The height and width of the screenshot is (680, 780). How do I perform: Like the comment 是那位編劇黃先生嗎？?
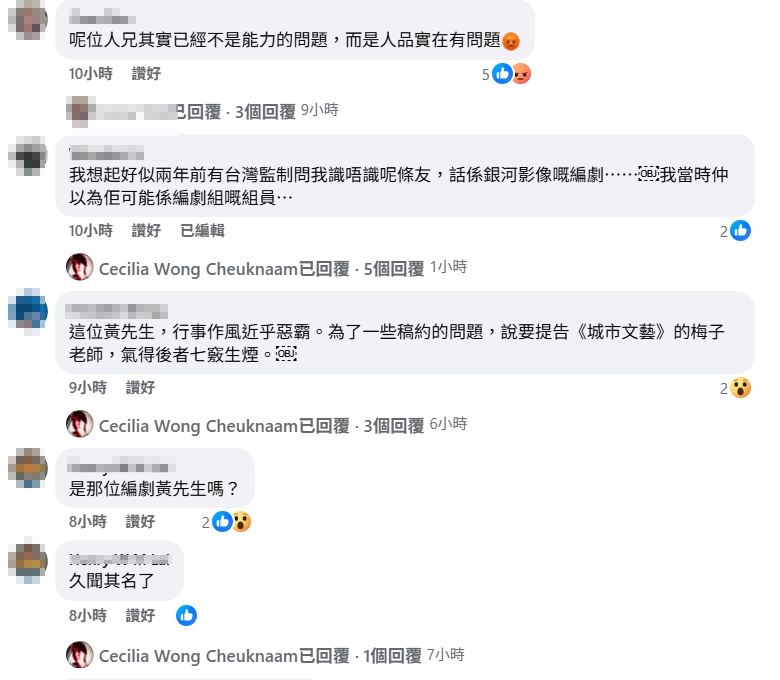(140, 521)
